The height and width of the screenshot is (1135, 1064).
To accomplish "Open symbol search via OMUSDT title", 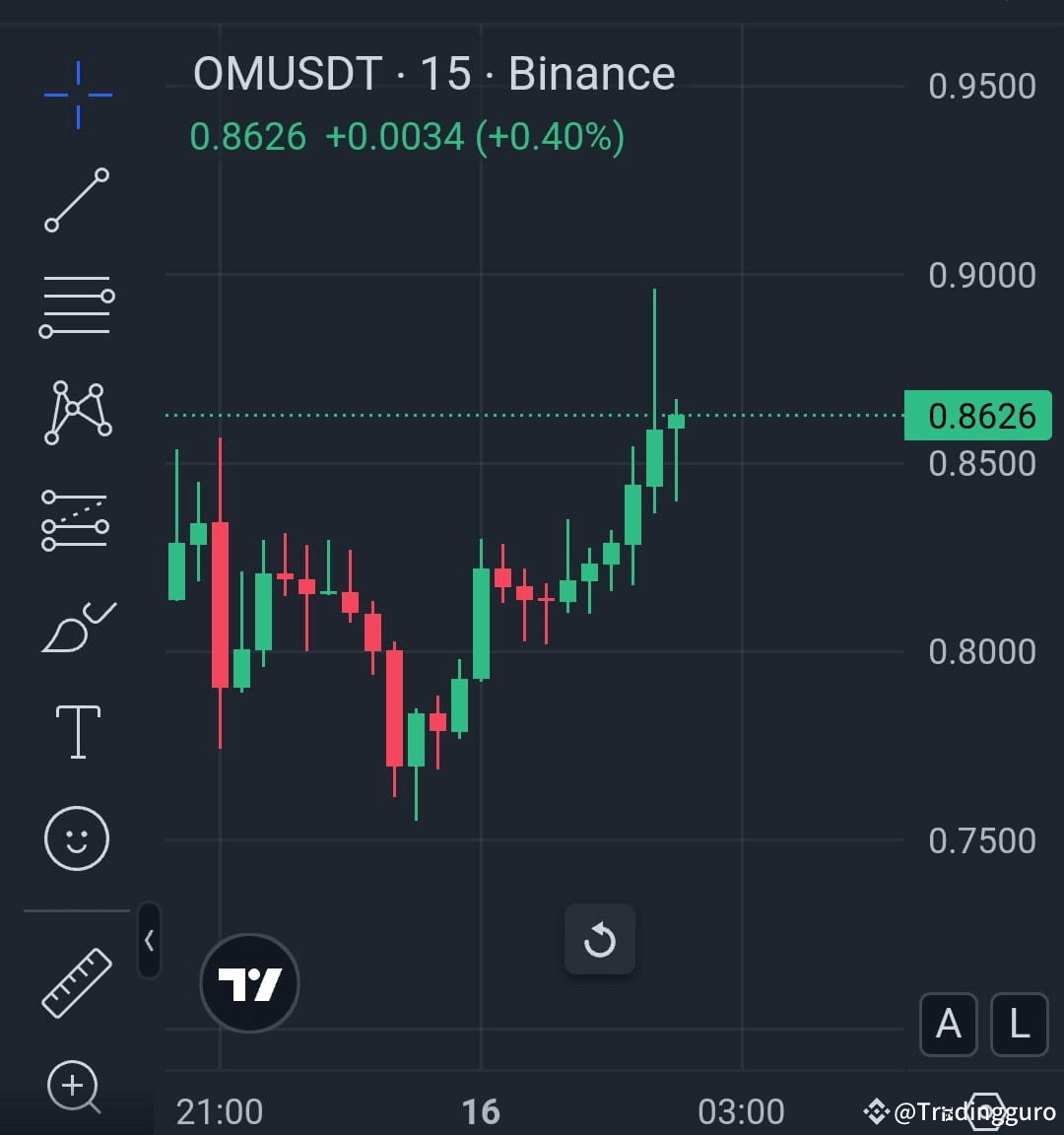I will tap(288, 73).
